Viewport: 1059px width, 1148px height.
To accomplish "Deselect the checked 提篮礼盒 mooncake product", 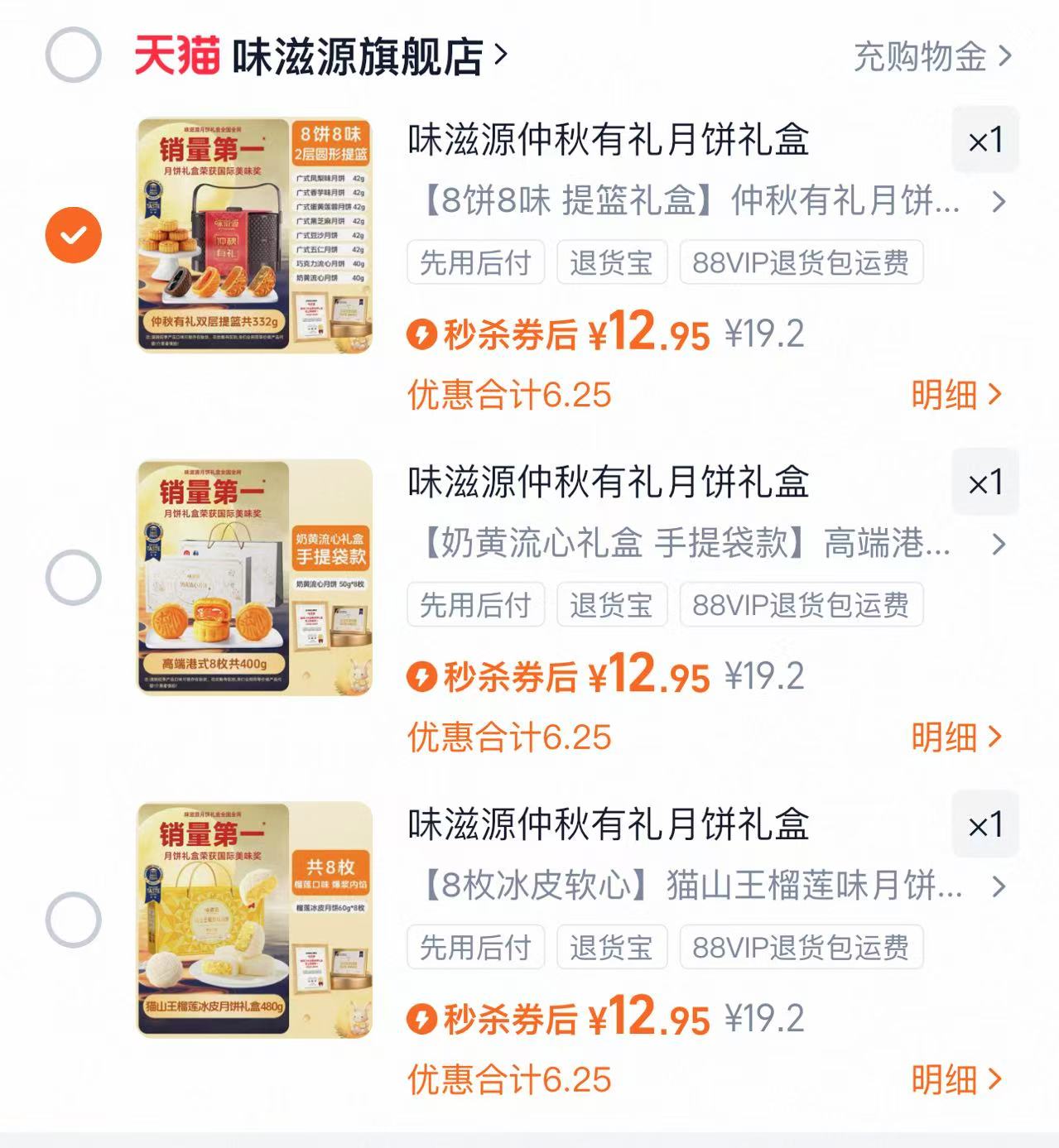I will [75, 233].
